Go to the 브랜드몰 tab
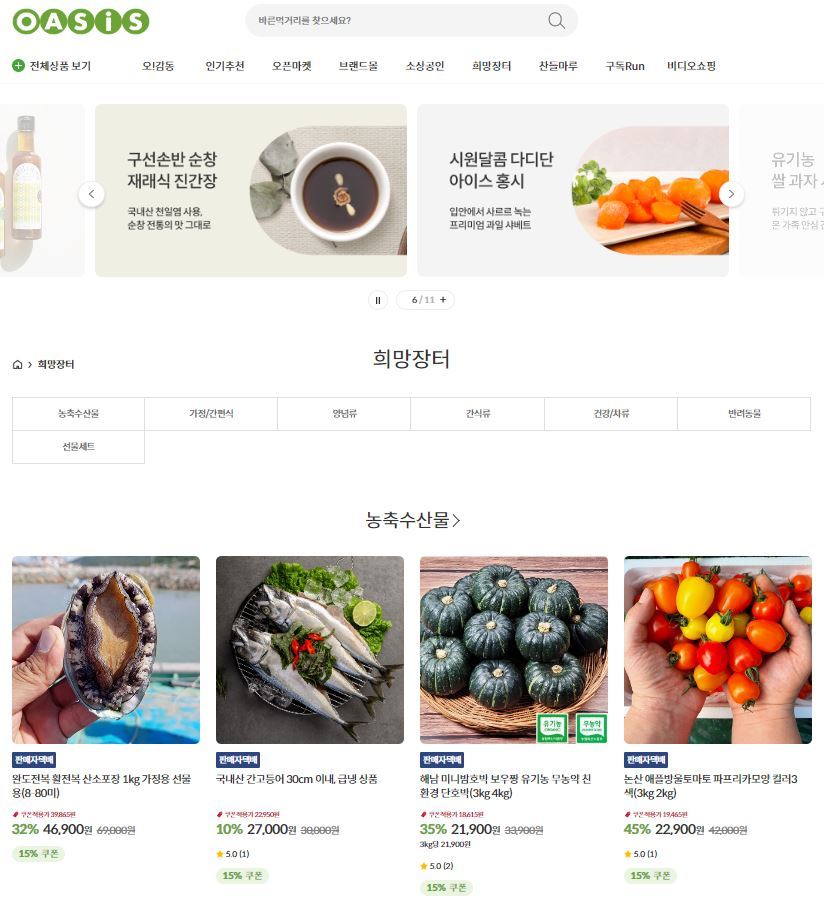824x900 pixels. coord(358,66)
